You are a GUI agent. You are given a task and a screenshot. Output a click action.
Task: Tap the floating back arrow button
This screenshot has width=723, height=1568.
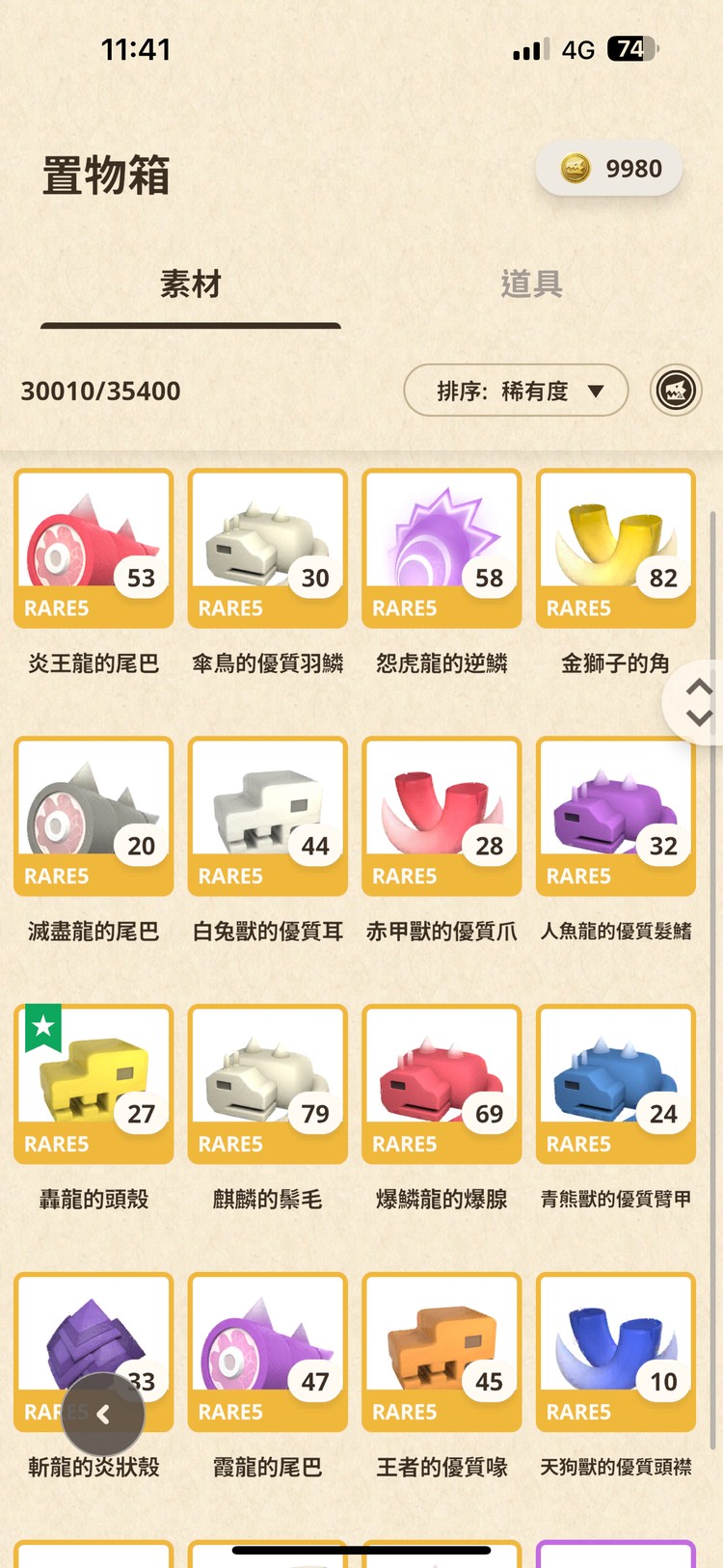click(x=103, y=1414)
